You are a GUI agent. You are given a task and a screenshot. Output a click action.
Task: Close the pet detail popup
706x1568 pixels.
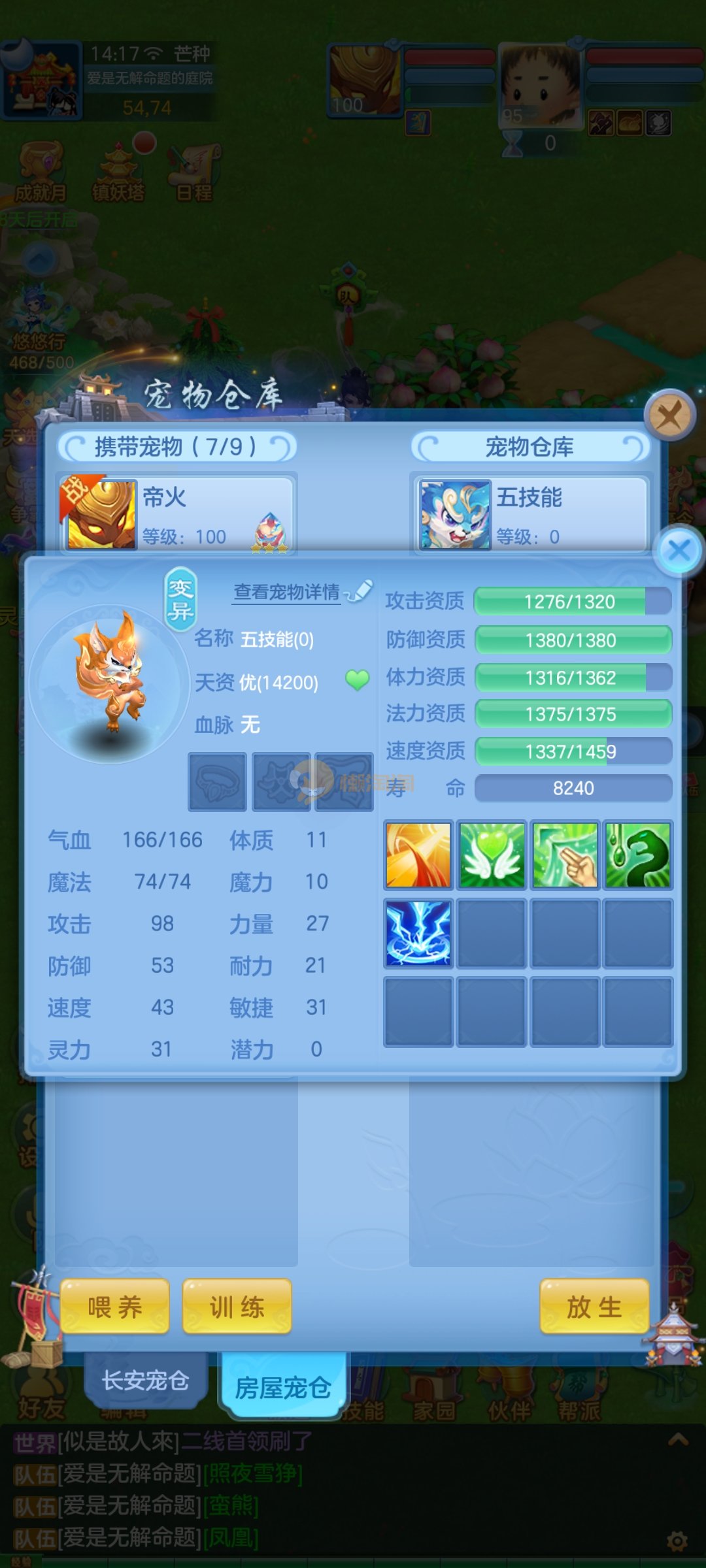click(679, 551)
